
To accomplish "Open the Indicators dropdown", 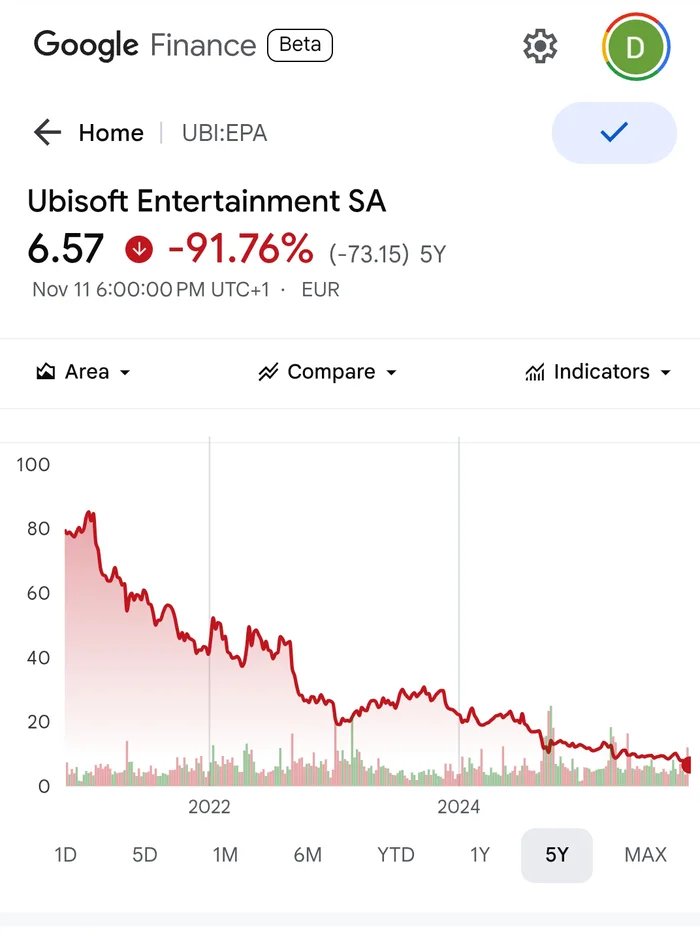I will pos(598,372).
